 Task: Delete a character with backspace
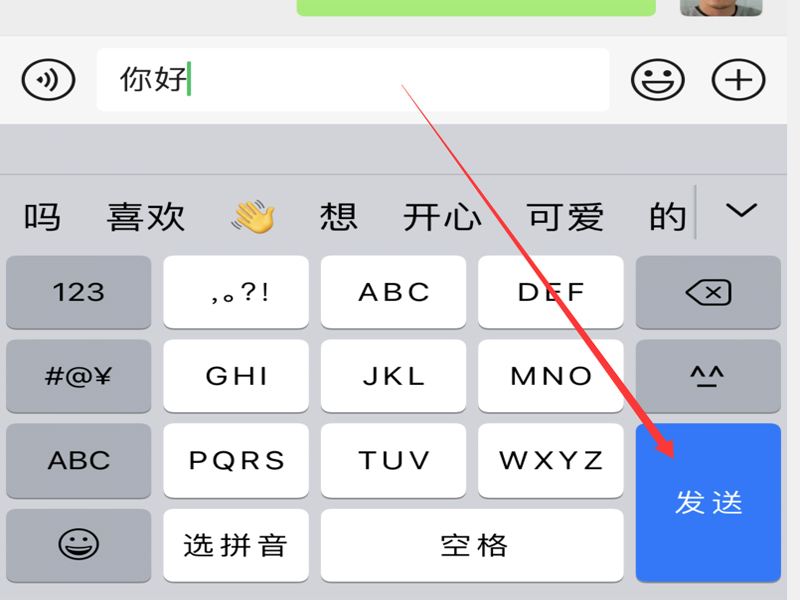(x=708, y=292)
